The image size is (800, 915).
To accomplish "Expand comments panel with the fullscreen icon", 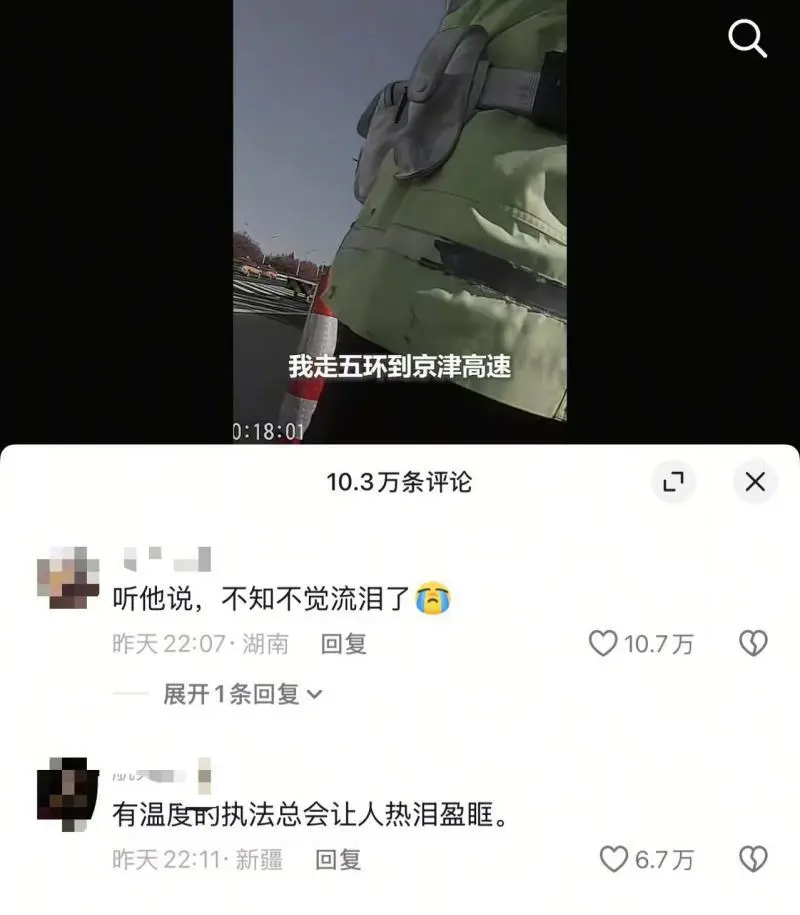I will [676, 482].
